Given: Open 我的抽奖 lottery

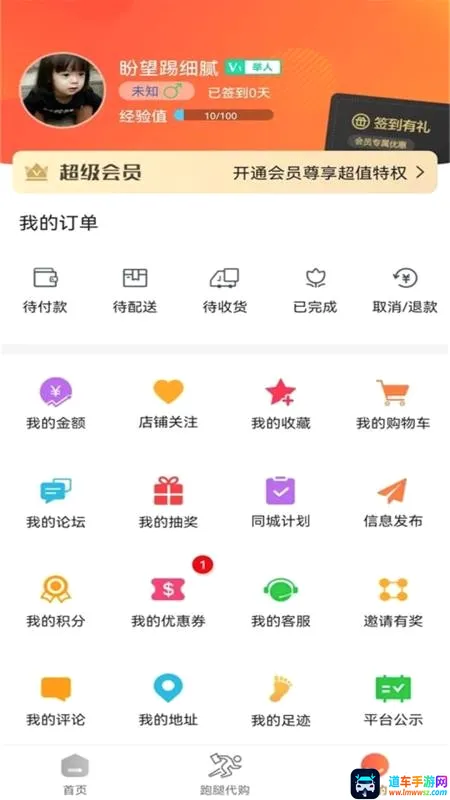Looking at the screenshot, I should point(168,503).
